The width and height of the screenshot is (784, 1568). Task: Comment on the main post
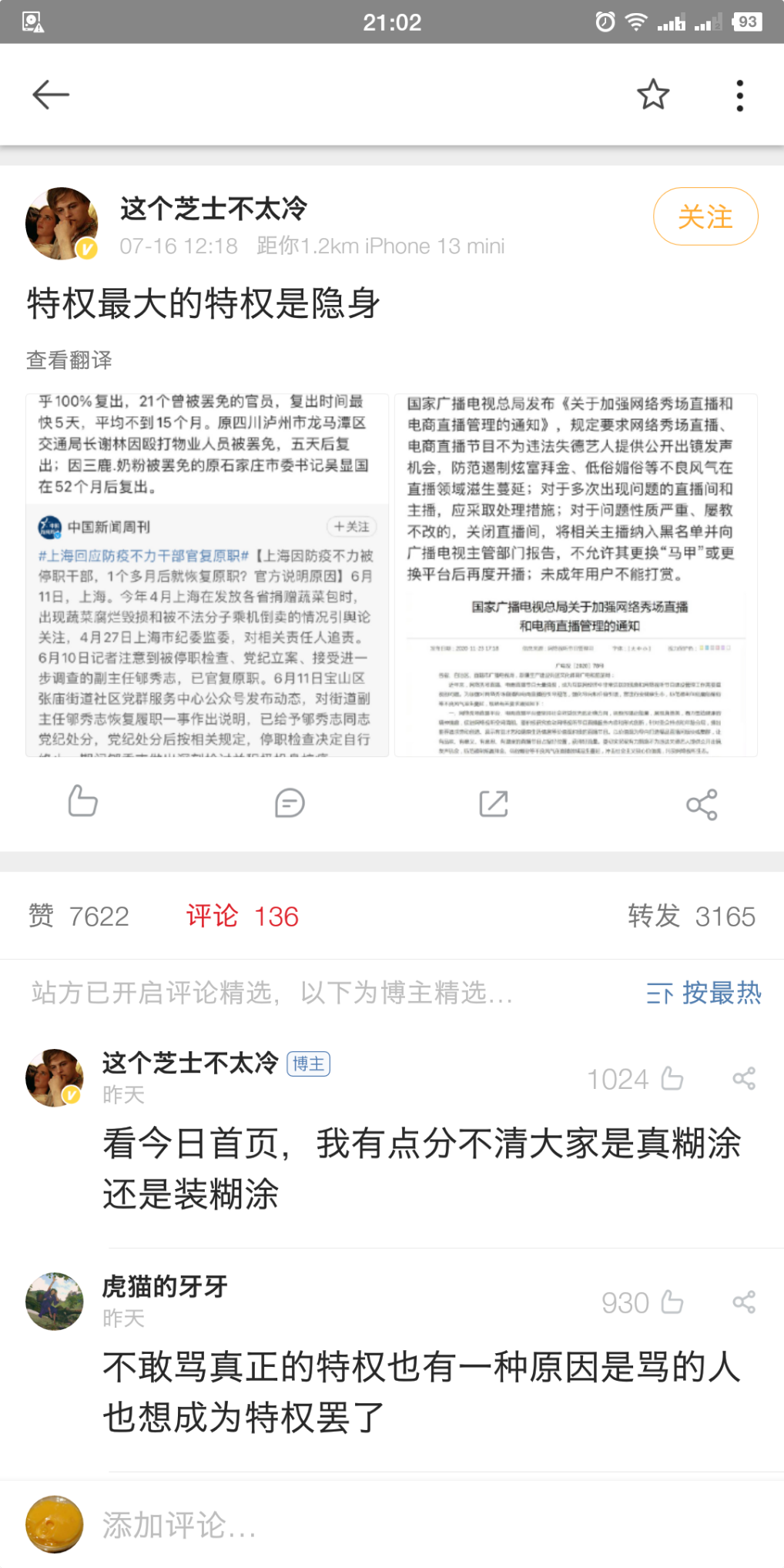click(290, 803)
